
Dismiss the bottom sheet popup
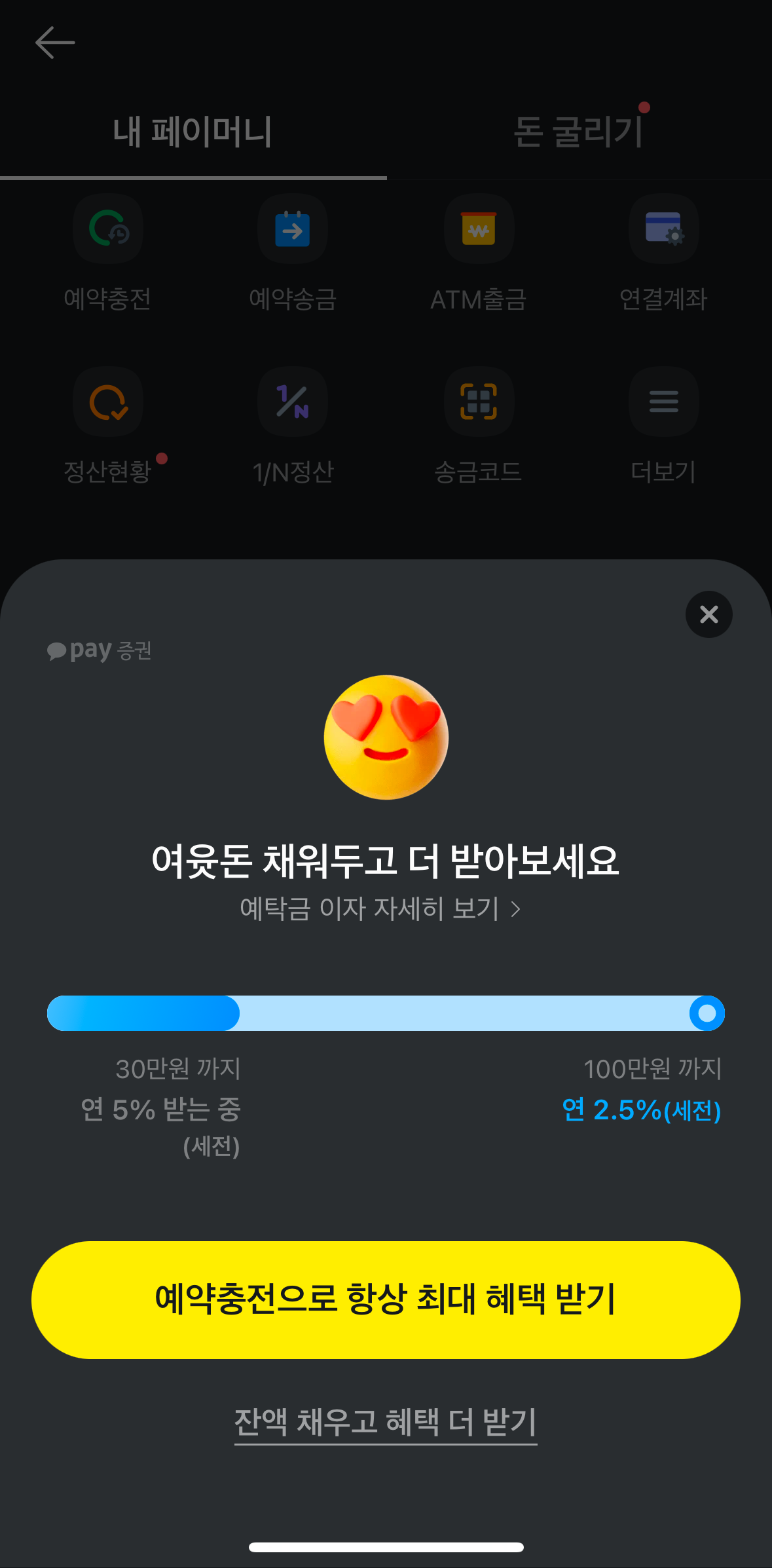[x=708, y=614]
